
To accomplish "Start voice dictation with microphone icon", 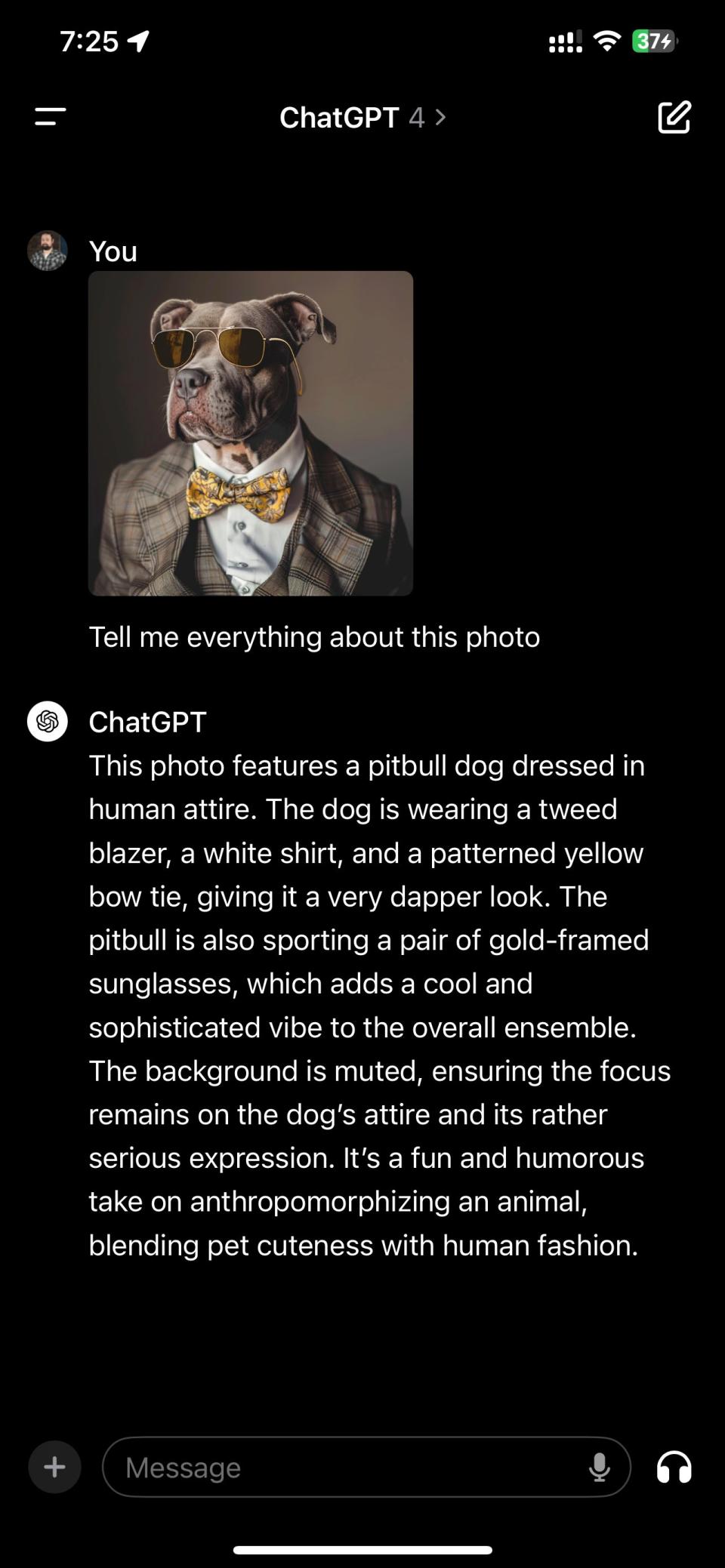I will pyautogui.click(x=600, y=1467).
